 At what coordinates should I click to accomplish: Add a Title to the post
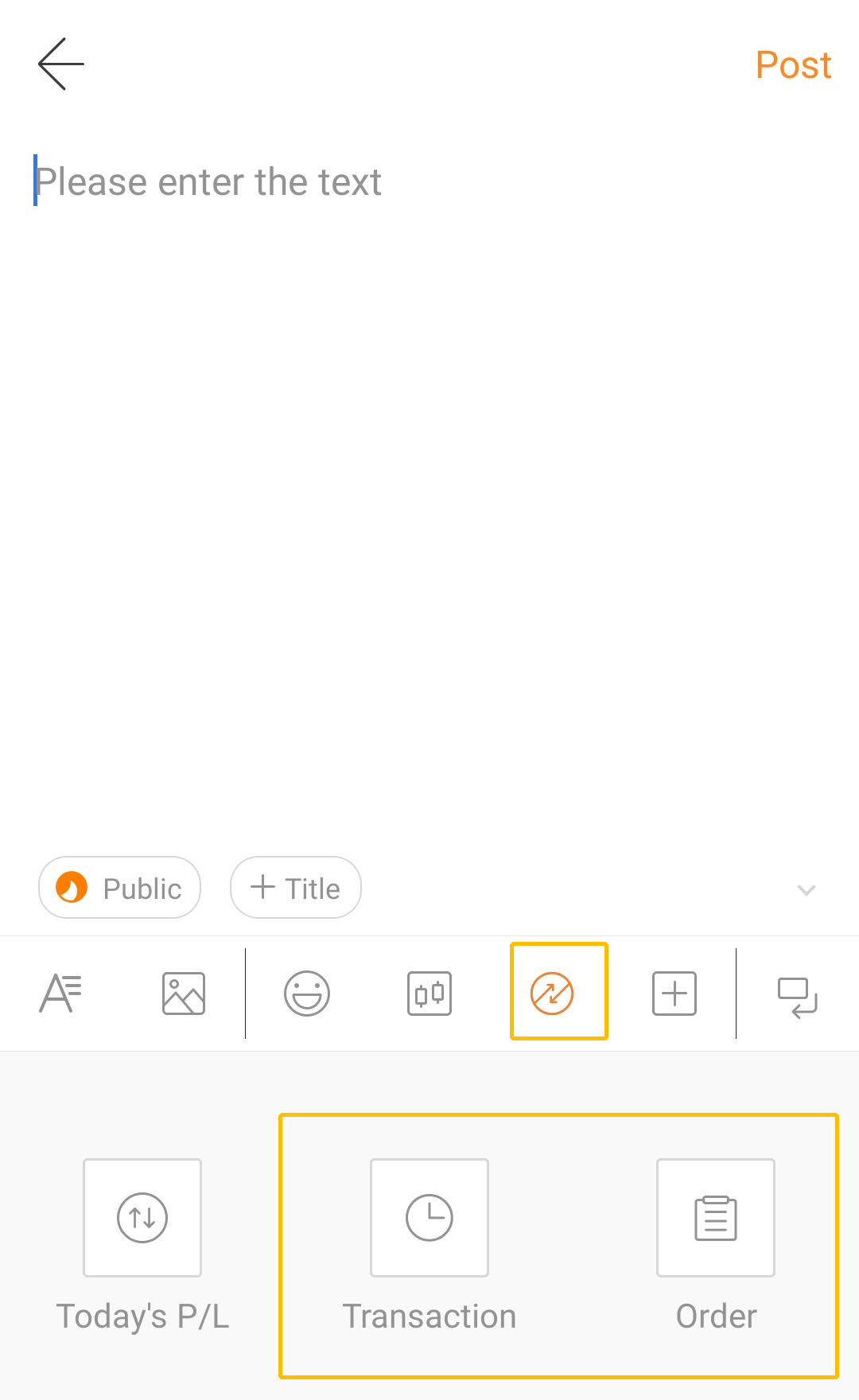tap(296, 888)
